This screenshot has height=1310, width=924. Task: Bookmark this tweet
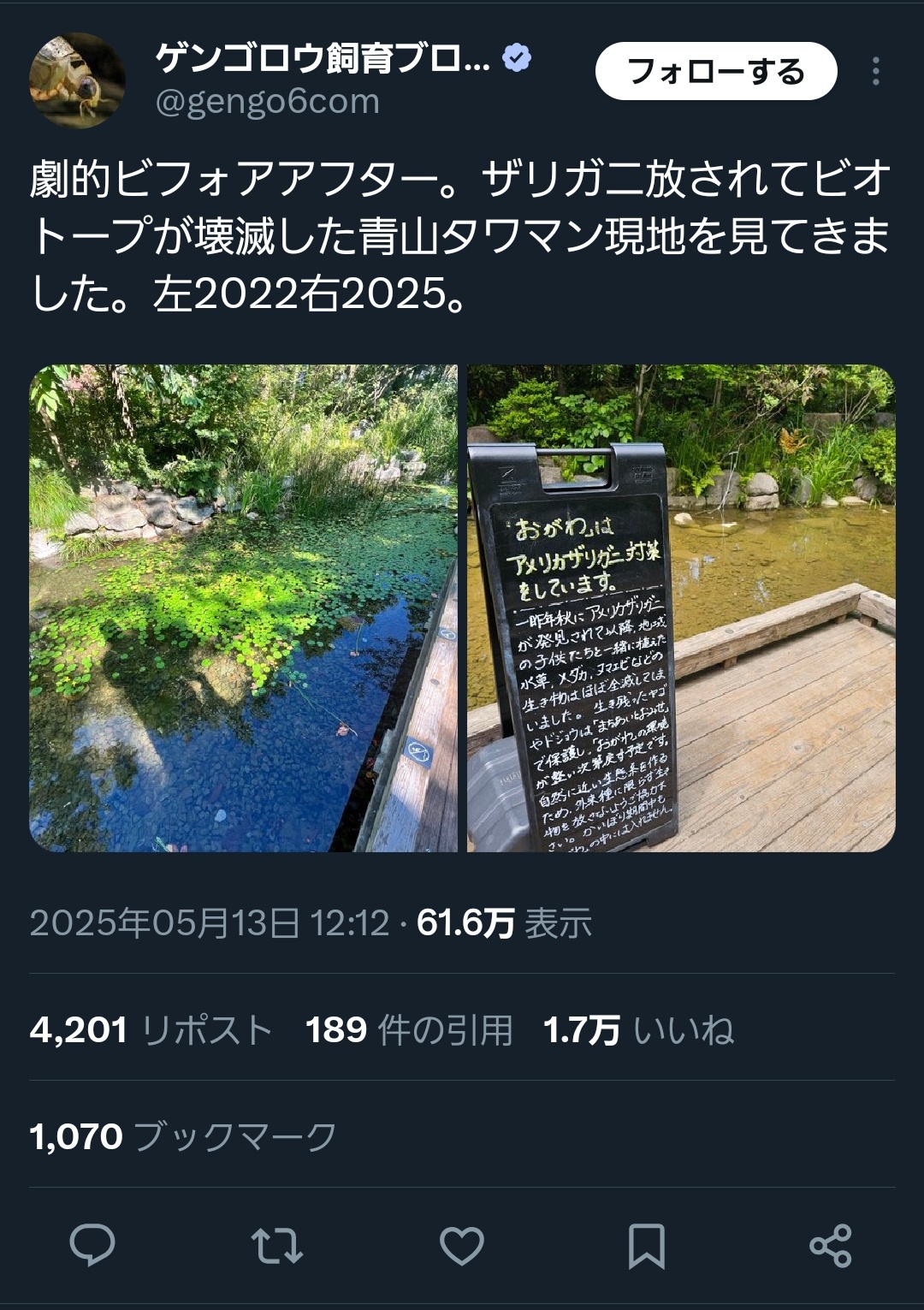click(x=647, y=1245)
